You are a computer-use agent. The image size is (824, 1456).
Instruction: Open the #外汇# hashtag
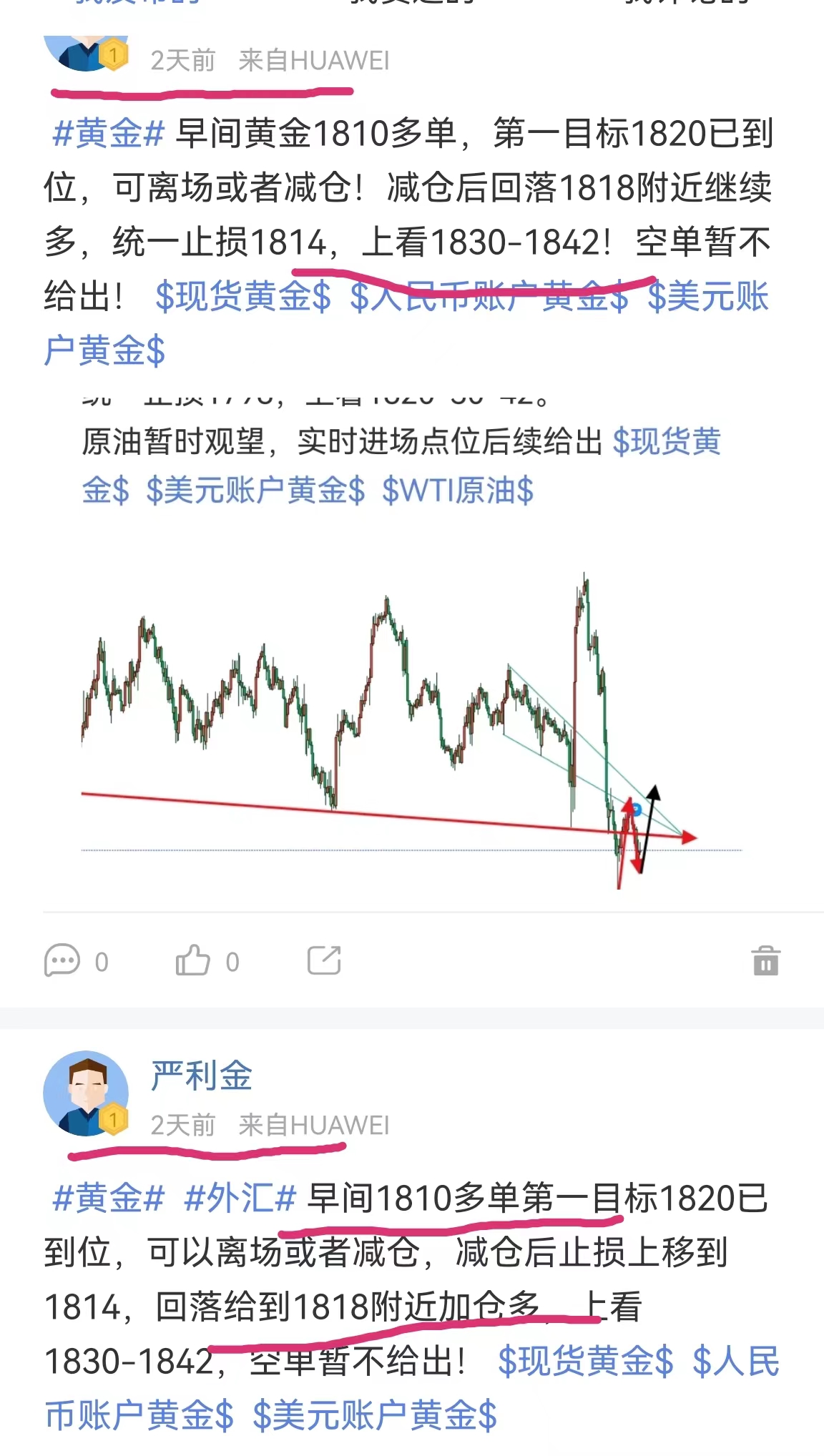pyautogui.click(x=240, y=1198)
